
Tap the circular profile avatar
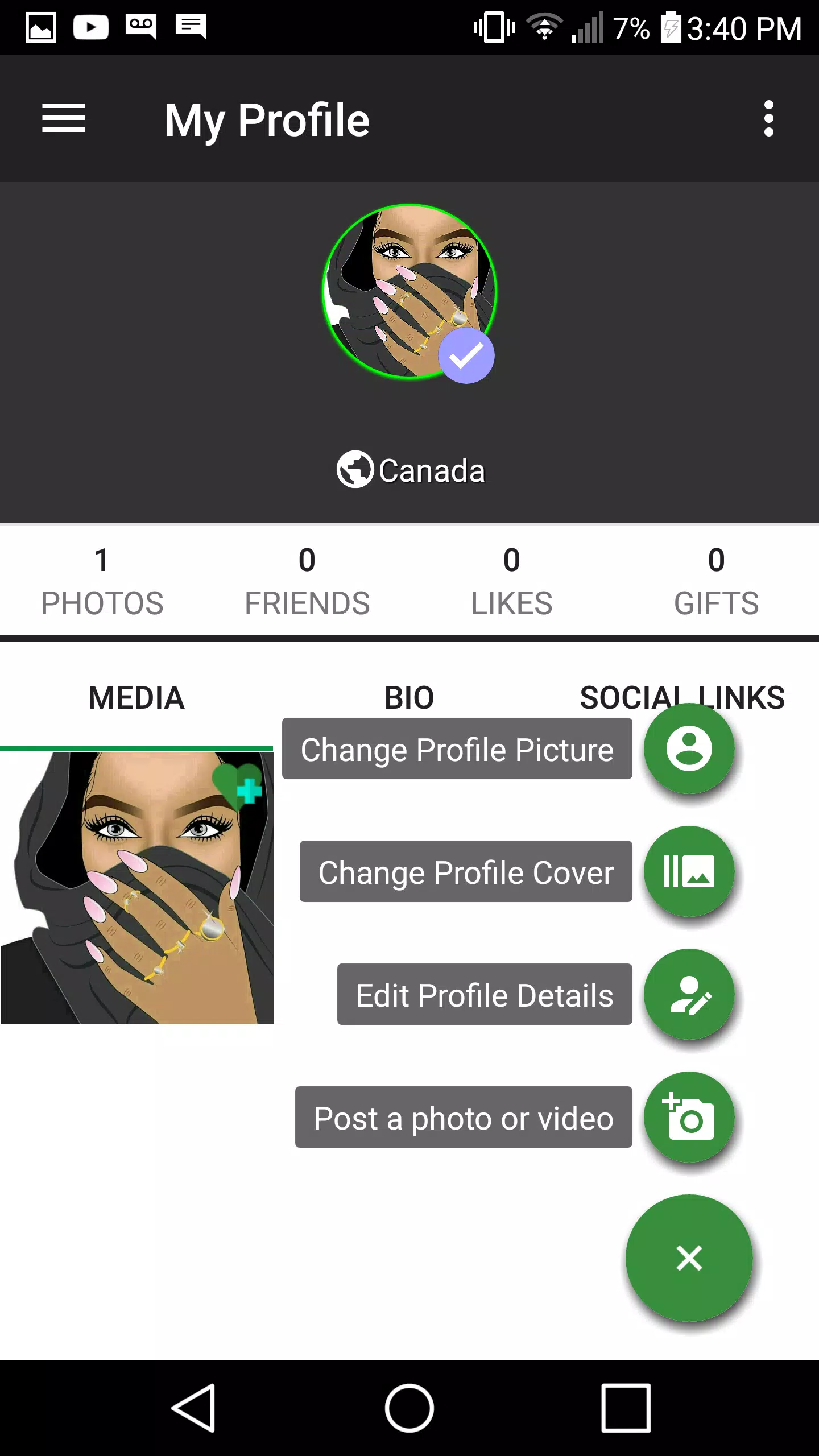409,291
